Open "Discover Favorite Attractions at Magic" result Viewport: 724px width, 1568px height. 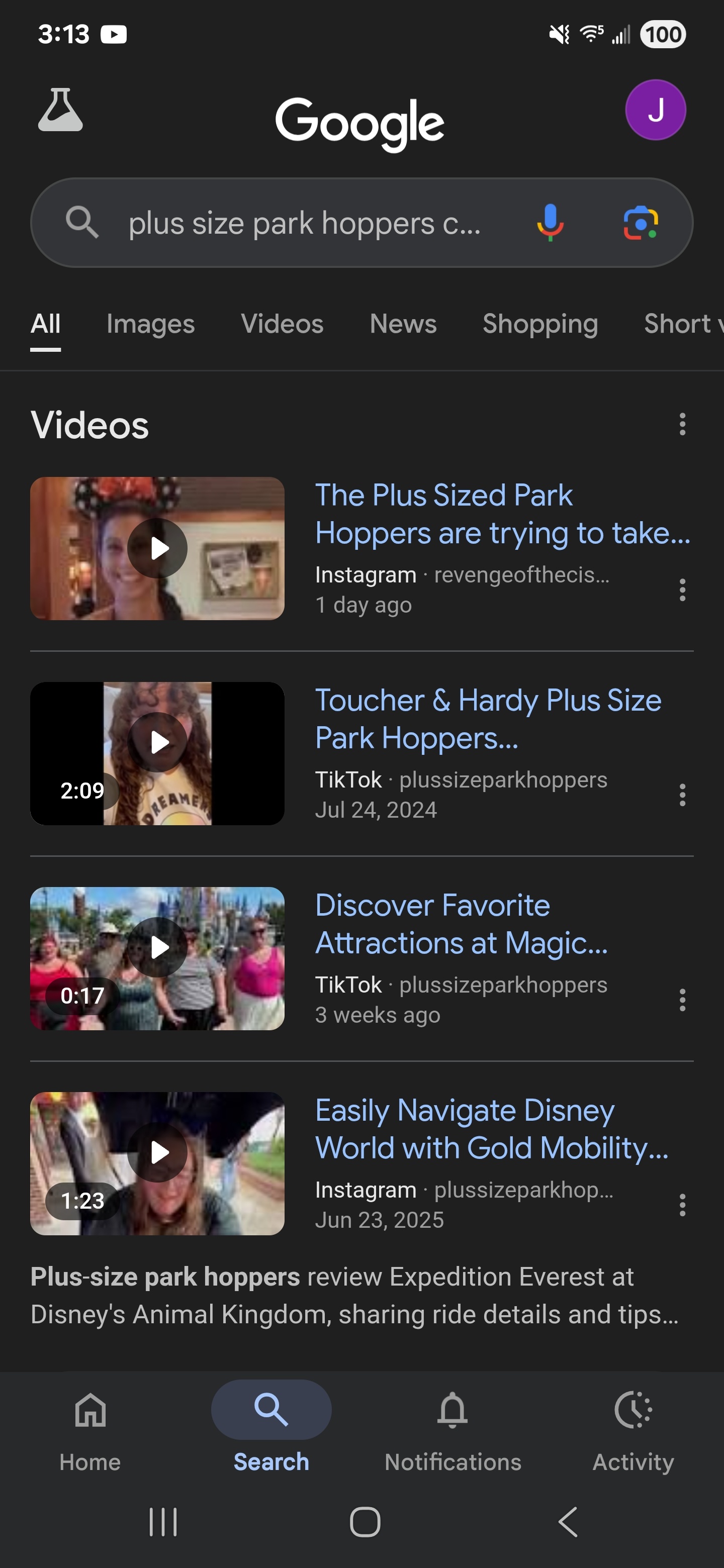click(x=461, y=924)
